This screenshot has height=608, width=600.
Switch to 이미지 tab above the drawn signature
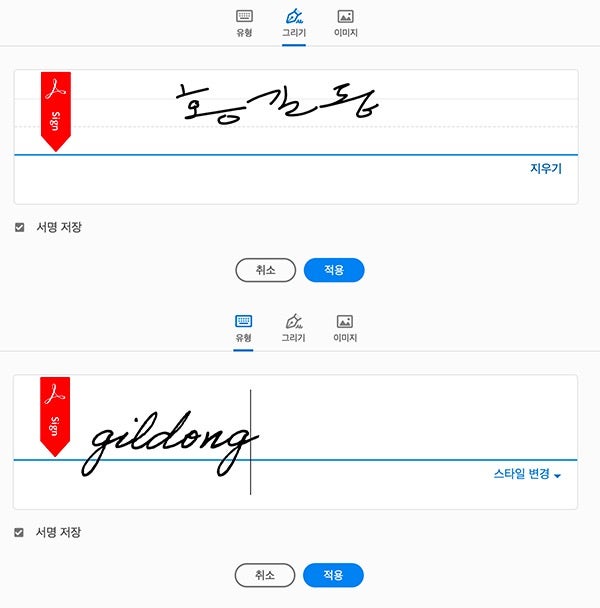tap(345, 23)
